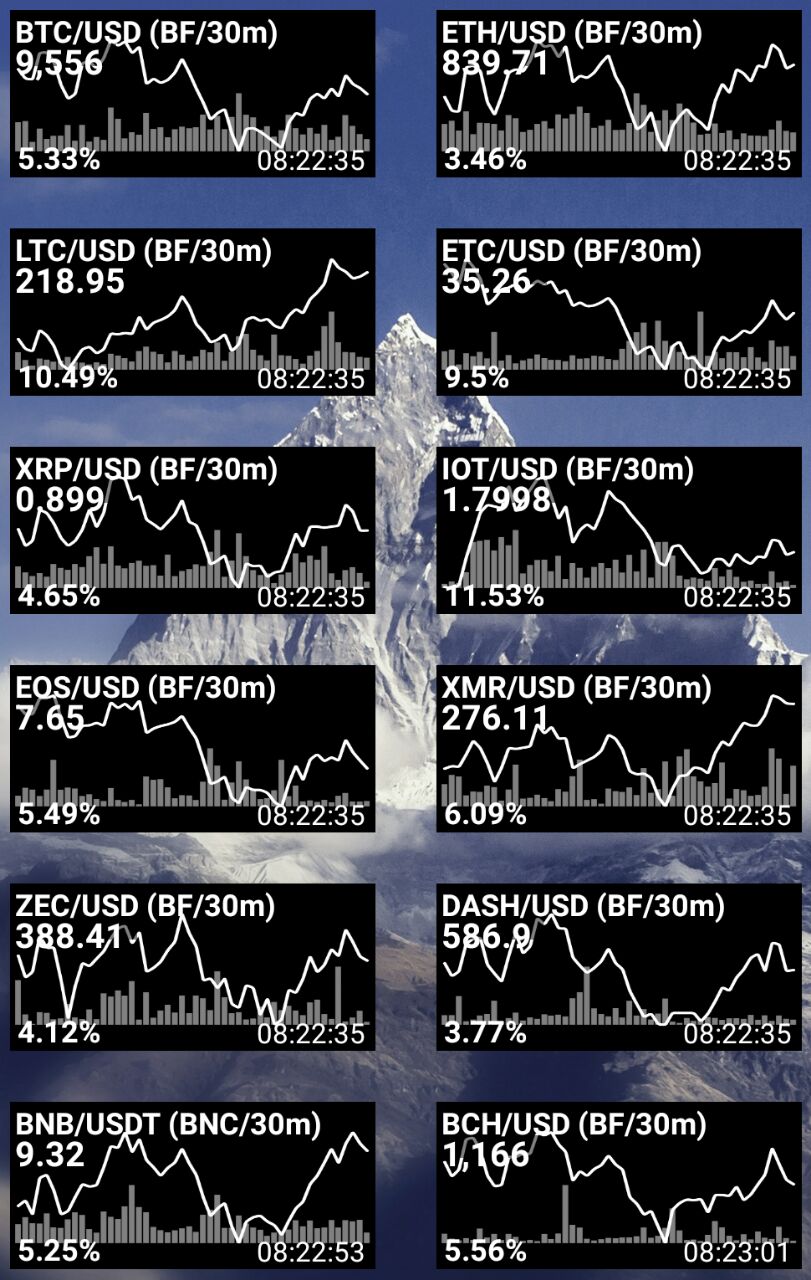
Task: Open the BNB/USDT Binance widget
Action: [x=192, y=1185]
